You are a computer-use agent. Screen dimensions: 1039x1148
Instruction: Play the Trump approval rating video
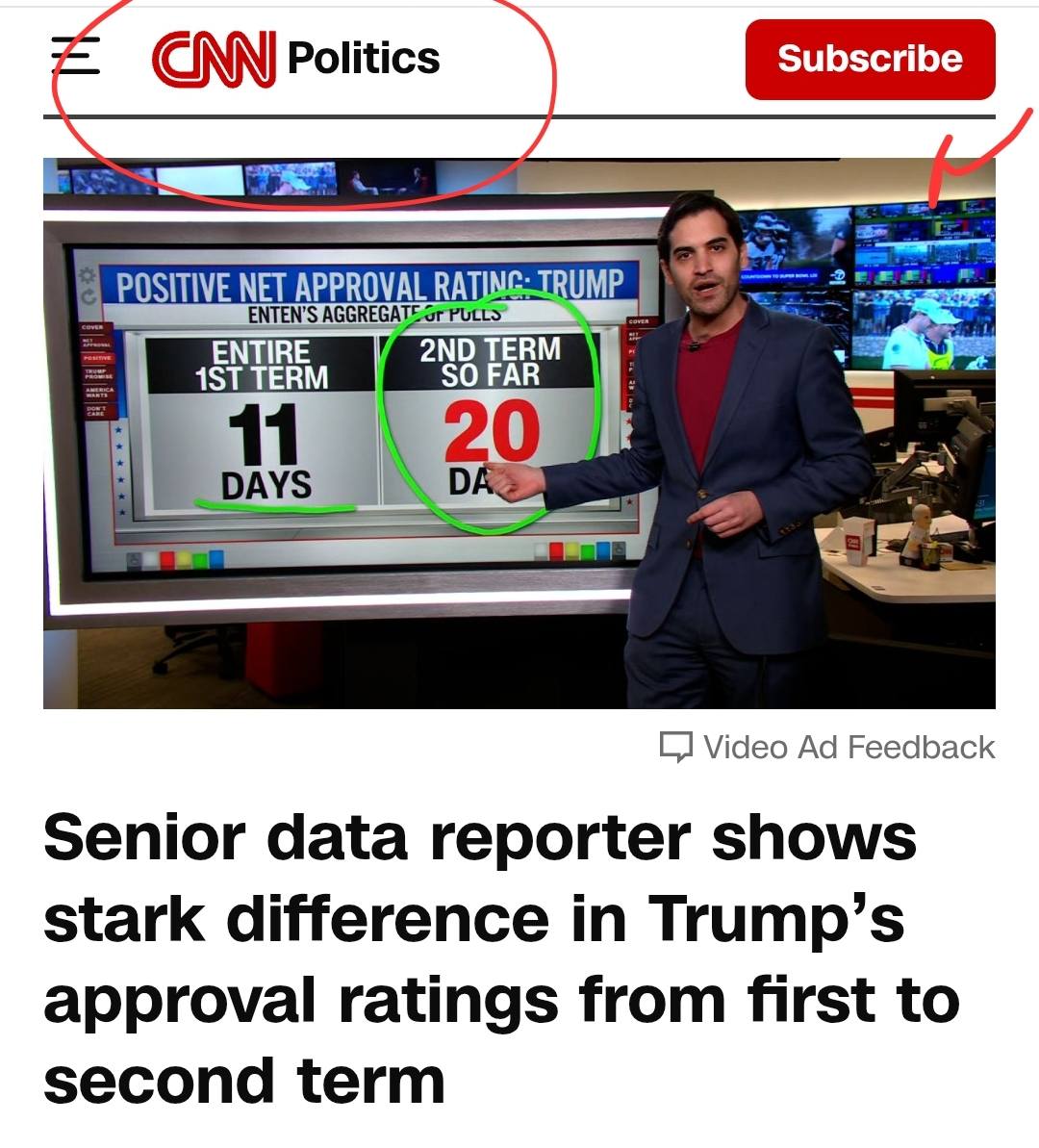pyautogui.click(x=519, y=433)
